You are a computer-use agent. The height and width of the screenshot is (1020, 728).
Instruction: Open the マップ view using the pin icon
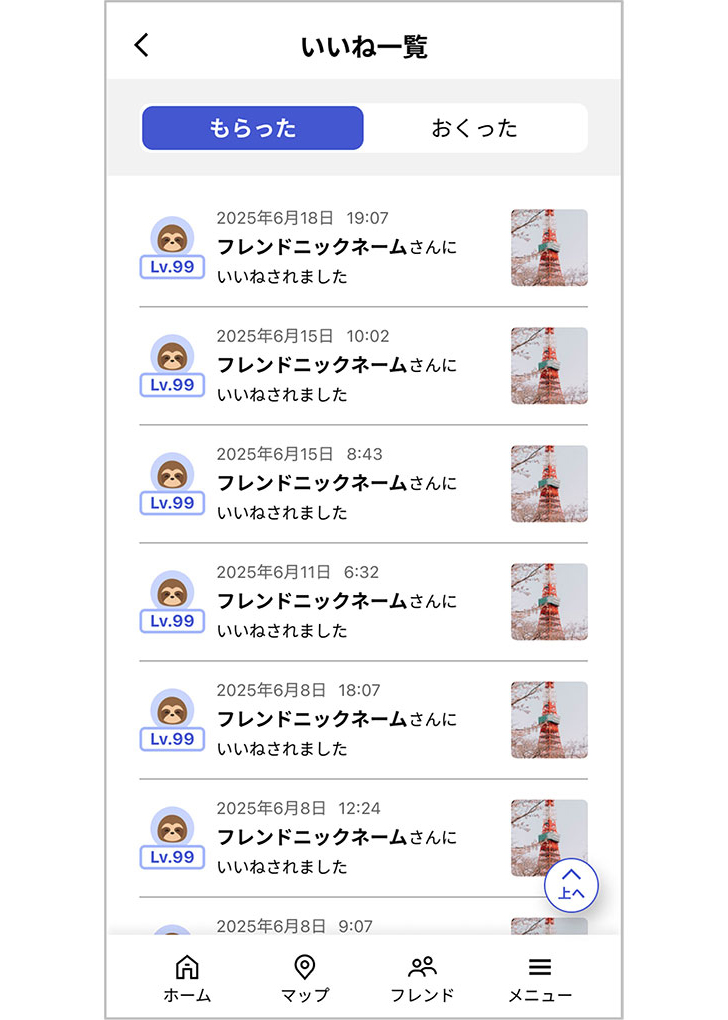tap(305, 973)
